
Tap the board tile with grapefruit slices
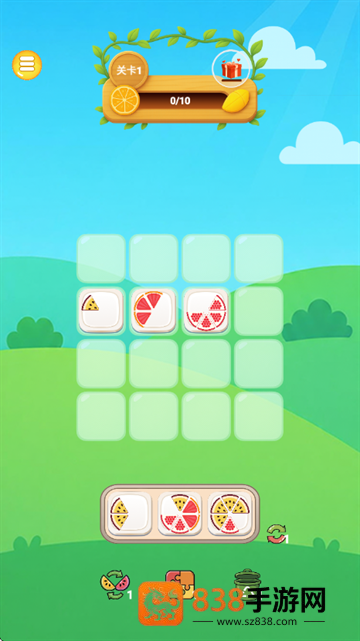click(x=153, y=311)
